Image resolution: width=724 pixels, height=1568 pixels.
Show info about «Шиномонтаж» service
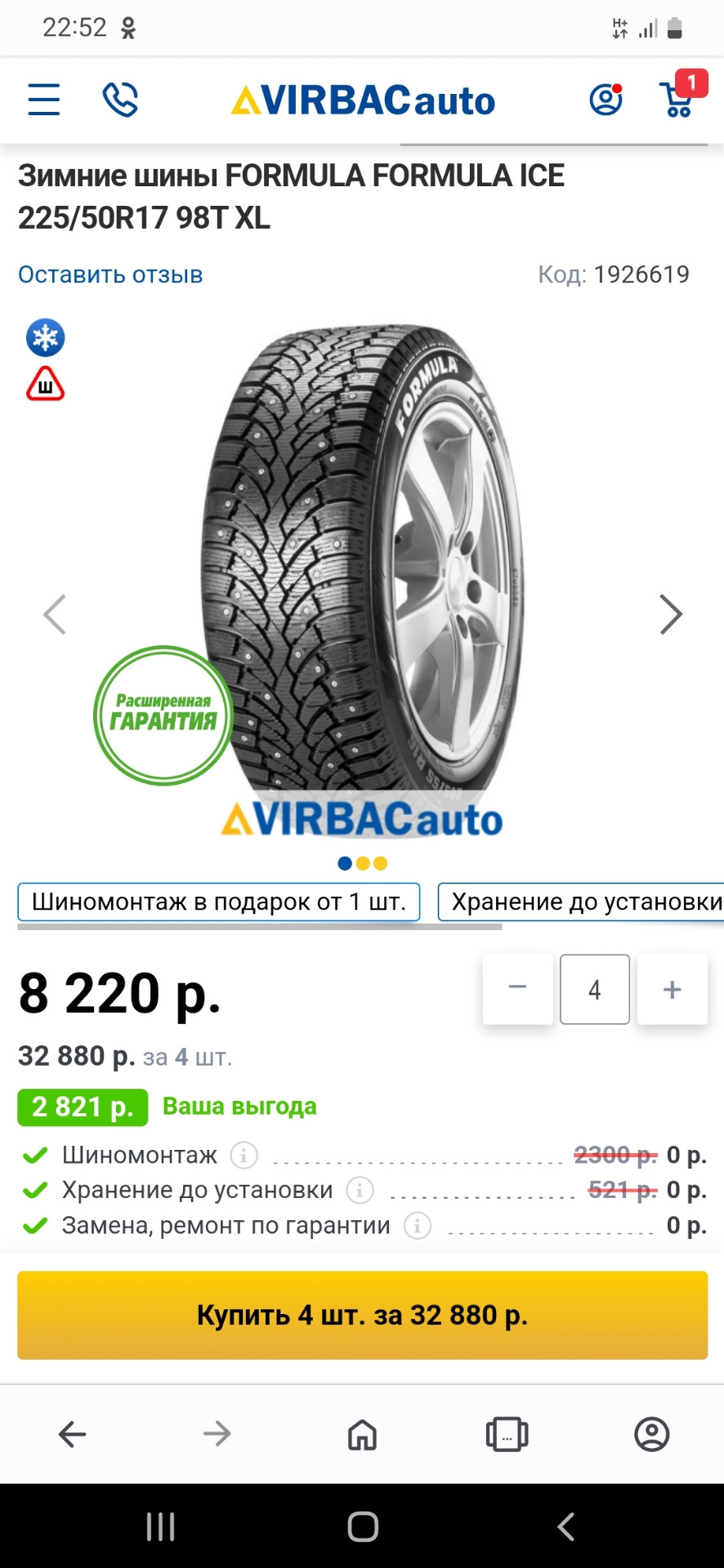[244, 1155]
